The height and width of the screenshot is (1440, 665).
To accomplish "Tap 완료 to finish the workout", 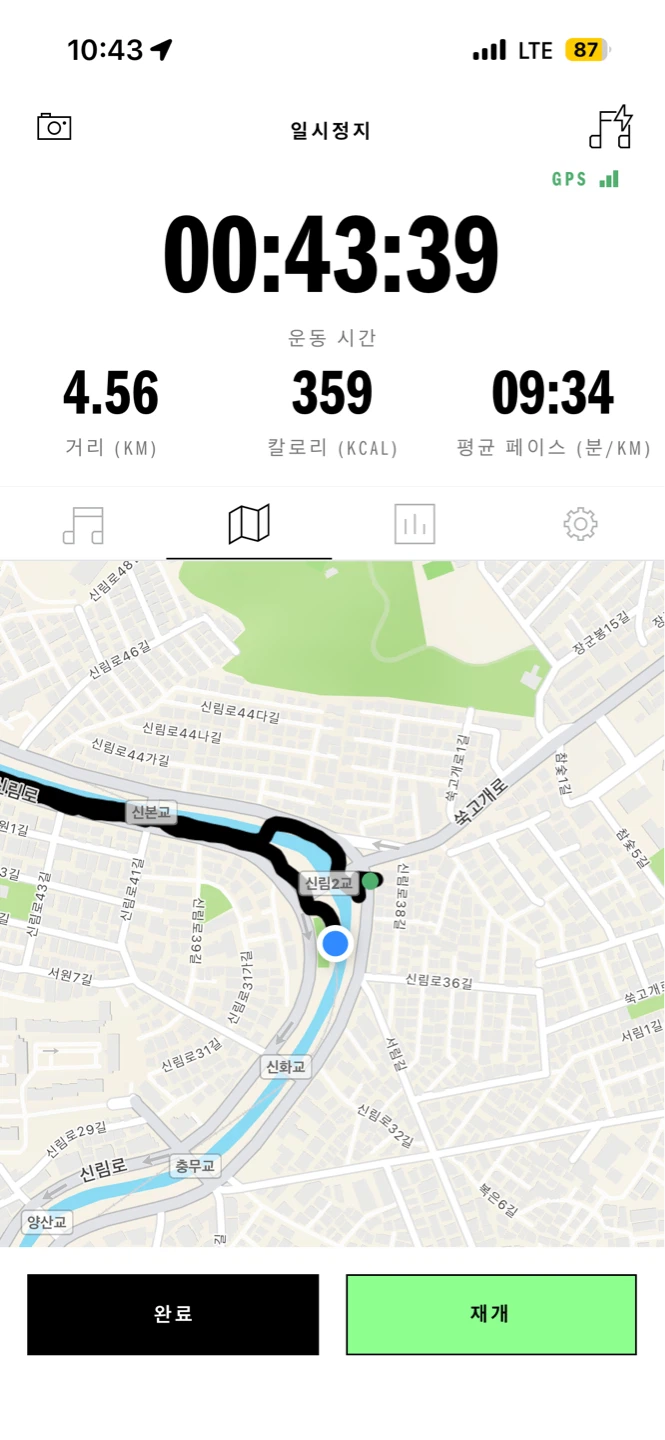I will click(173, 1314).
